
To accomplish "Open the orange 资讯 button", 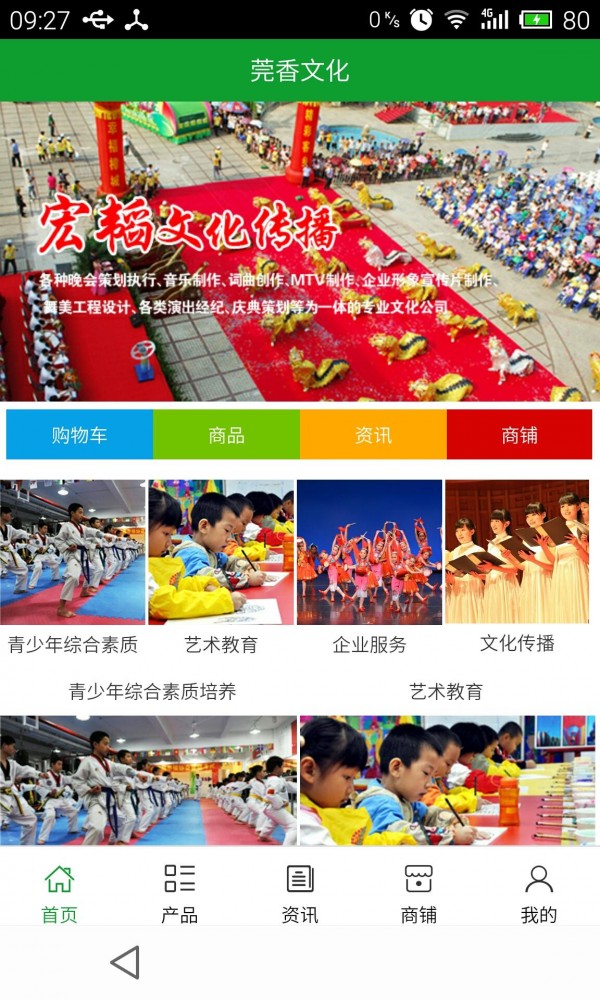I will 373,435.
